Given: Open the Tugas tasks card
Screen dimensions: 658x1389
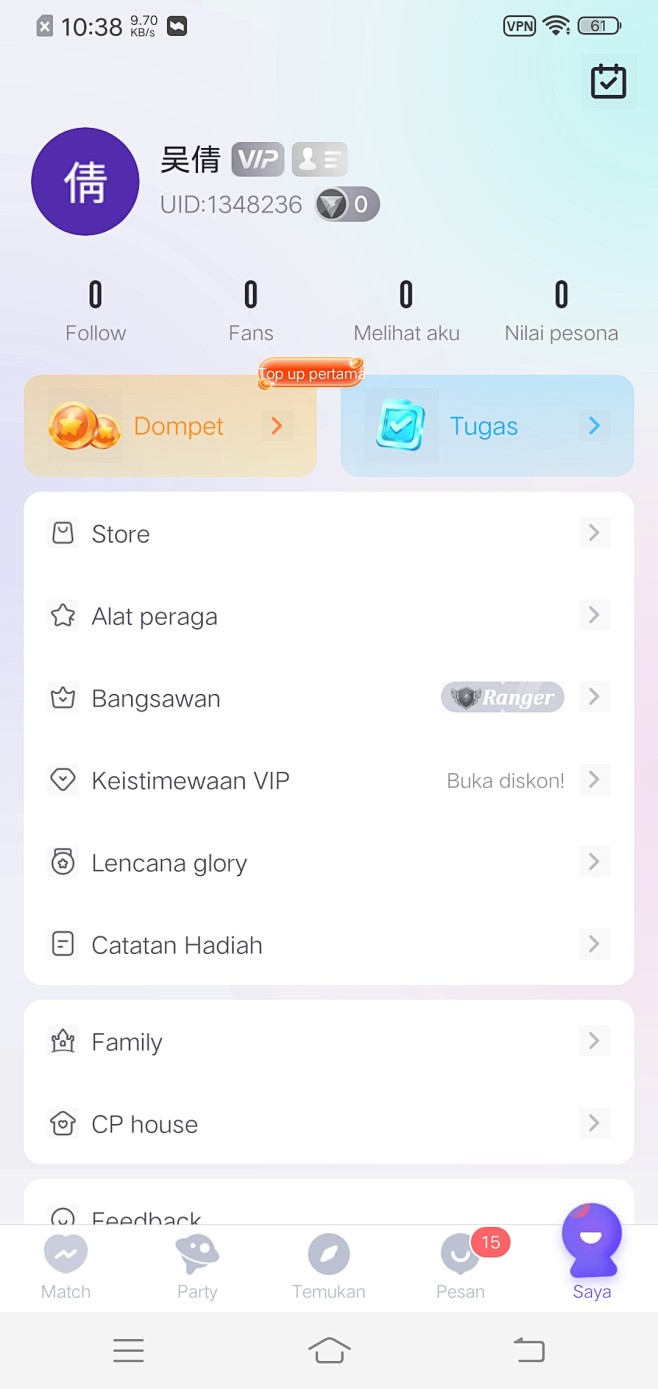Looking at the screenshot, I should pos(487,426).
